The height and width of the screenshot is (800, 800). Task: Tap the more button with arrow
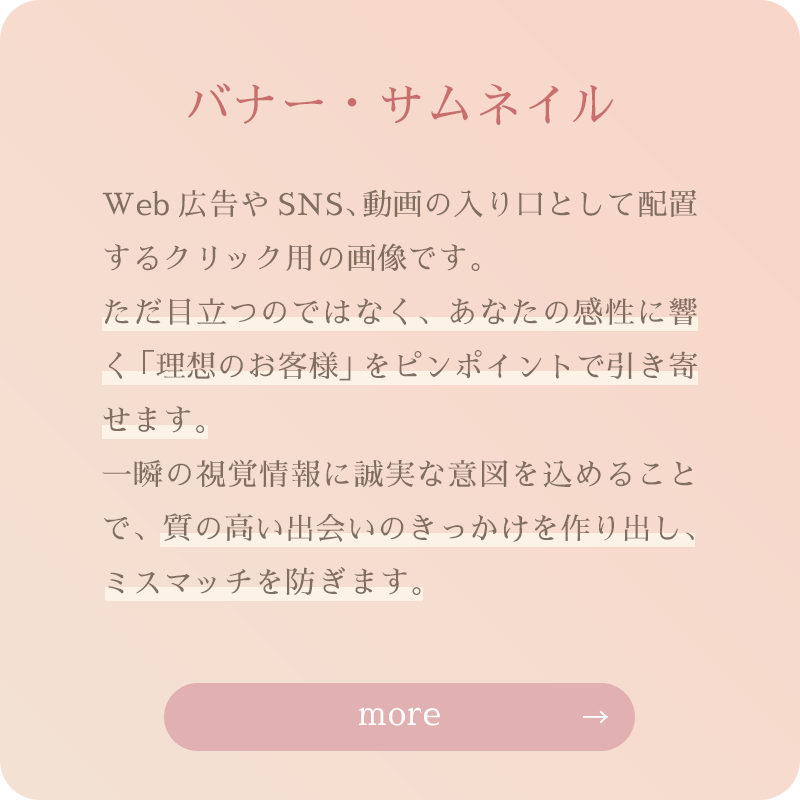tap(399, 716)
